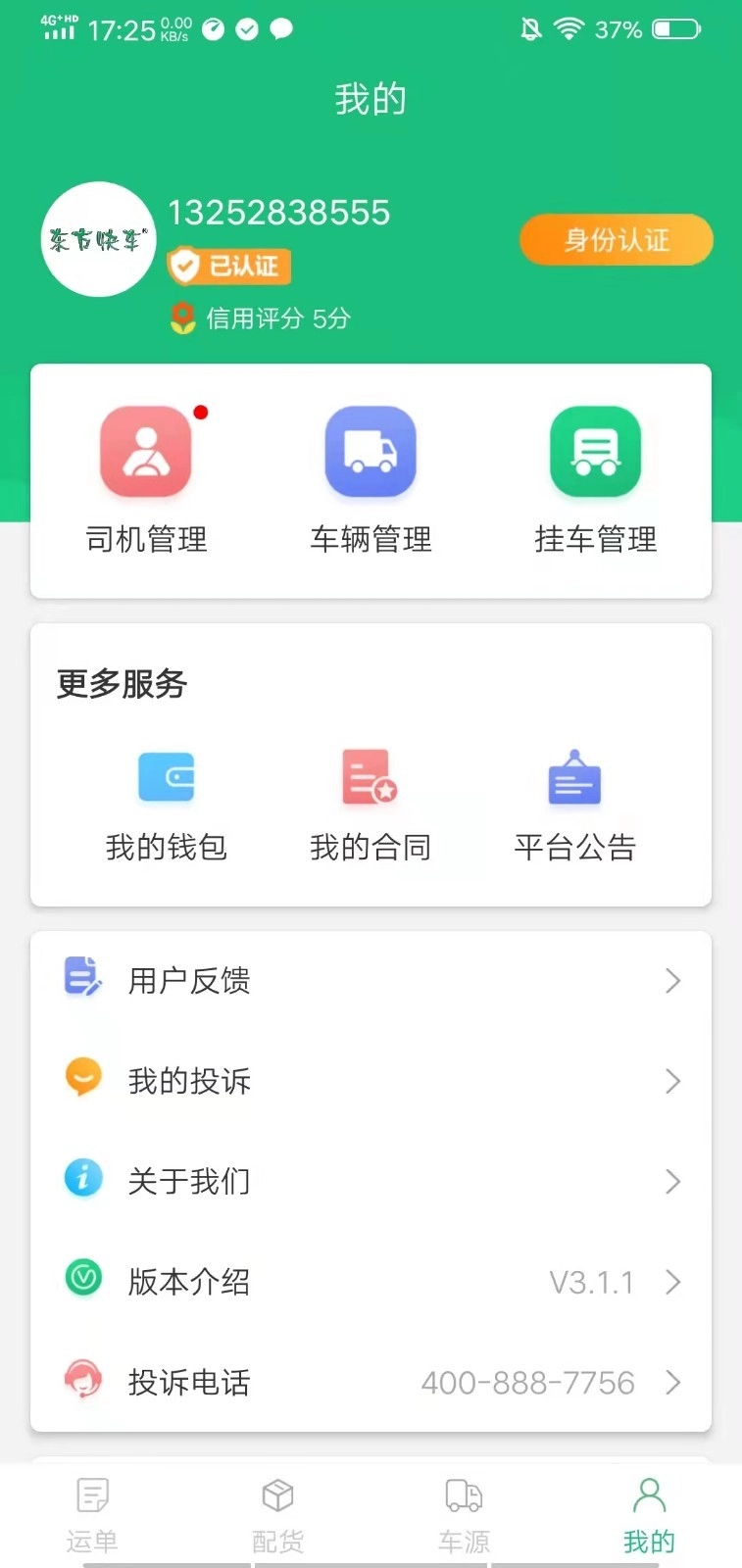Dial the 400-888-7756 complaint number

click(x=527, y=1383)
